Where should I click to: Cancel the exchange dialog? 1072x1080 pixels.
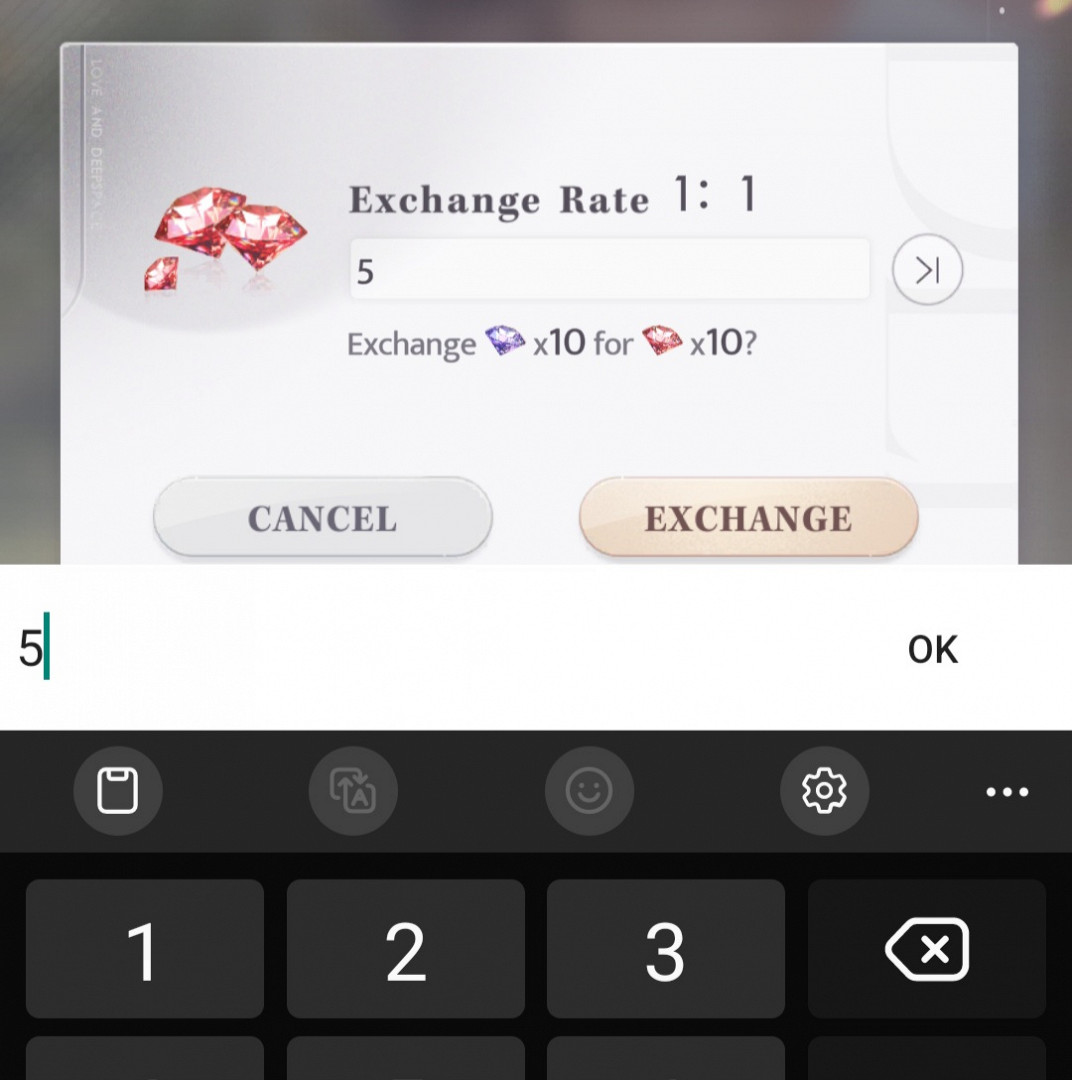click(x=322, y=518)
